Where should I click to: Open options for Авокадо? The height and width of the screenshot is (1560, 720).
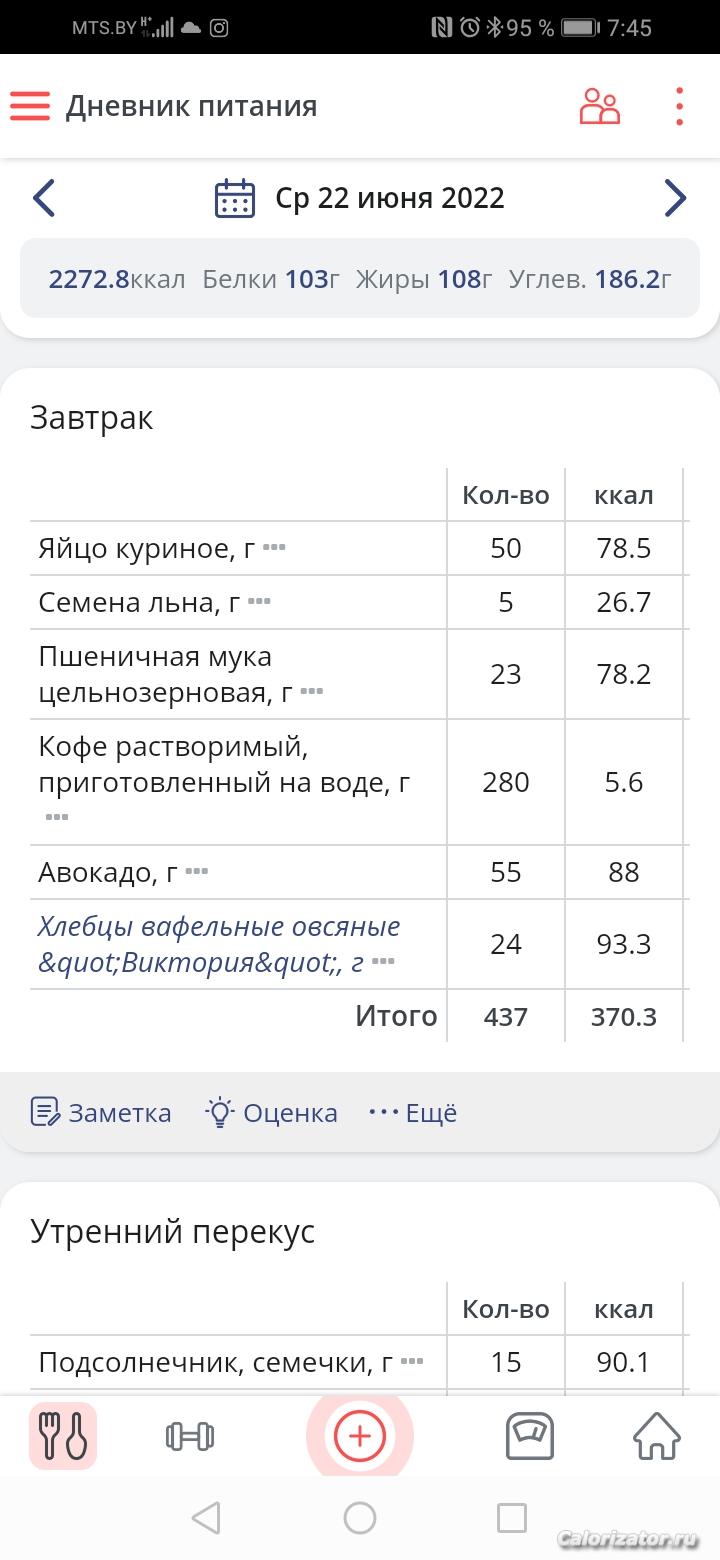197,872
